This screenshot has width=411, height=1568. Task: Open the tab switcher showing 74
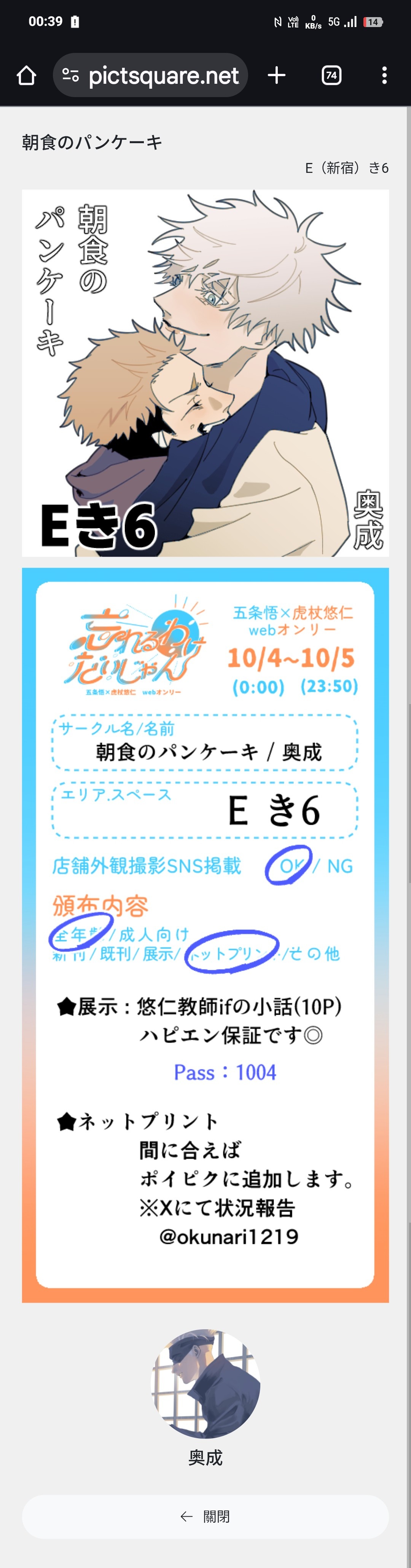tap(331, 75)
